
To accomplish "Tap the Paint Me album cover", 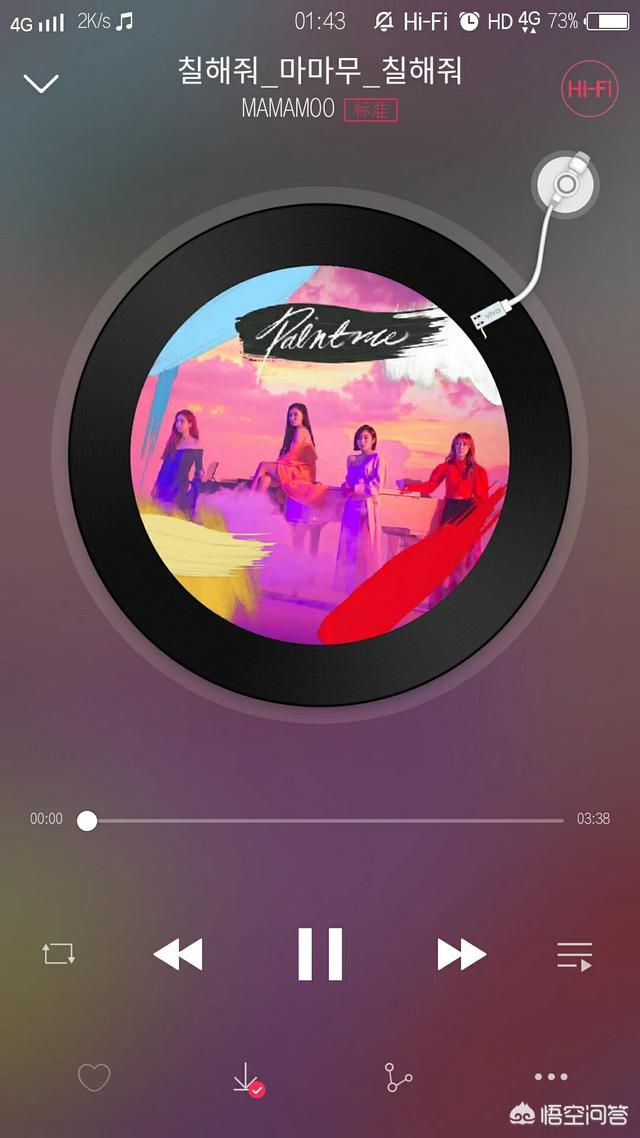I will 320,455.
